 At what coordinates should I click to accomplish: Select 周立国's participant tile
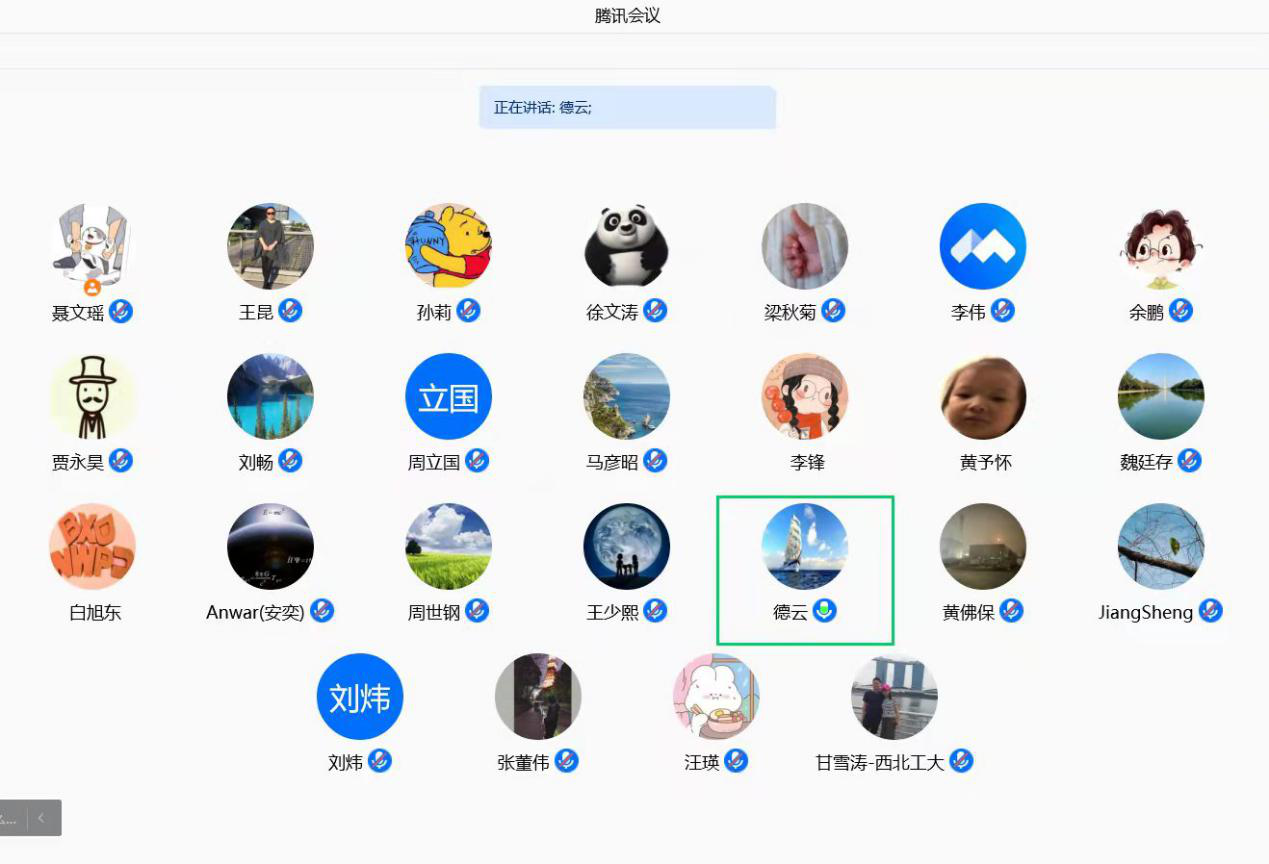[x=448, y=397]
